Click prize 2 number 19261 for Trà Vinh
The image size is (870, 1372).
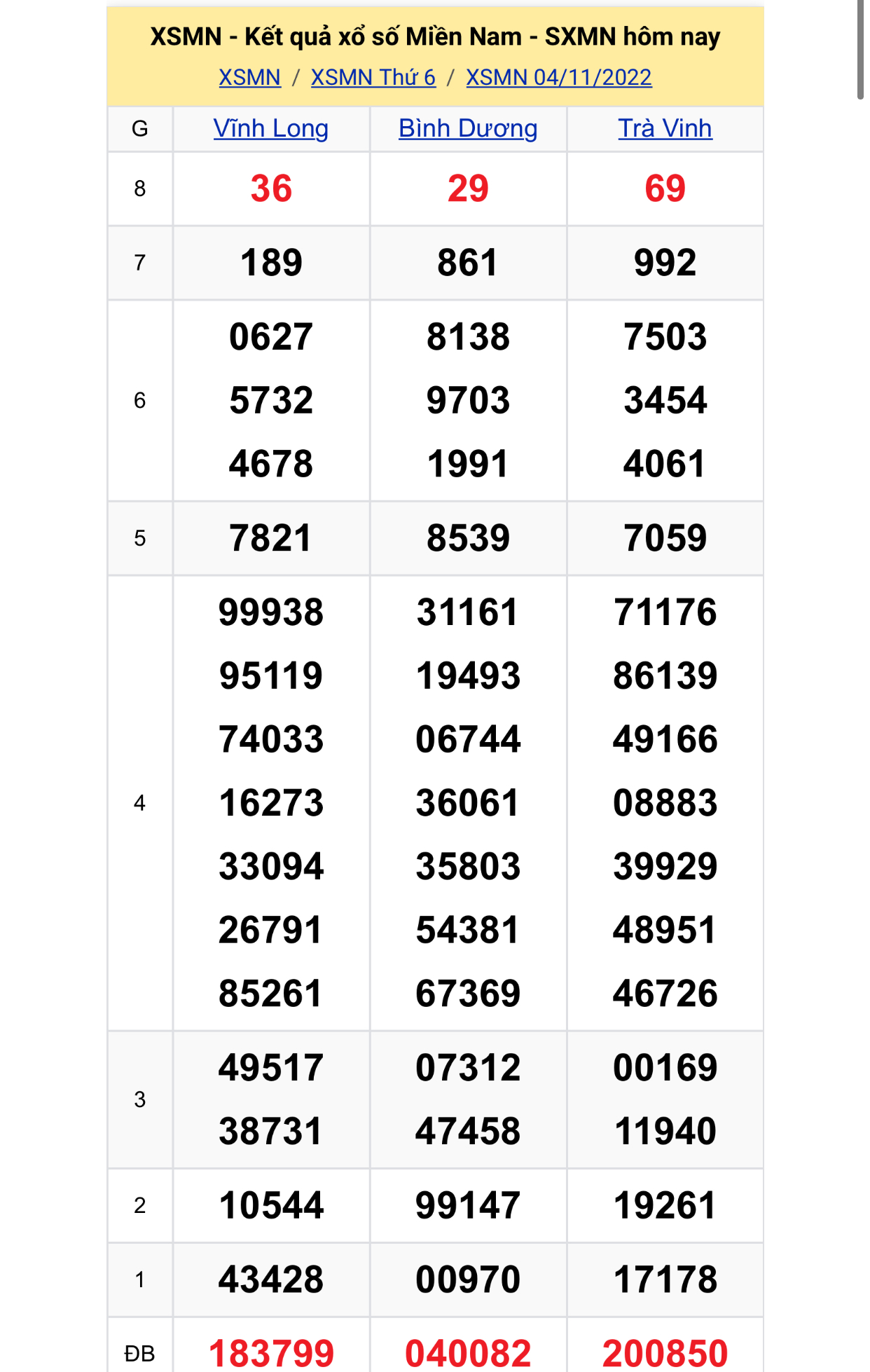coord(665,1203)
